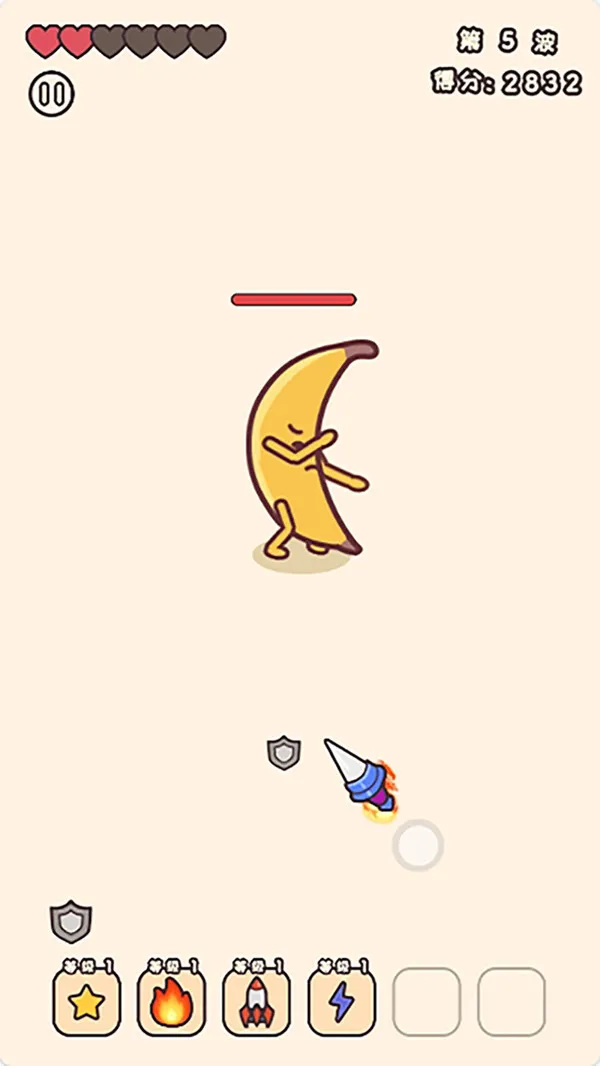Select the rocket skill slot
The width and height of the screenshot is (600, 1066).
click(256, 1001)
